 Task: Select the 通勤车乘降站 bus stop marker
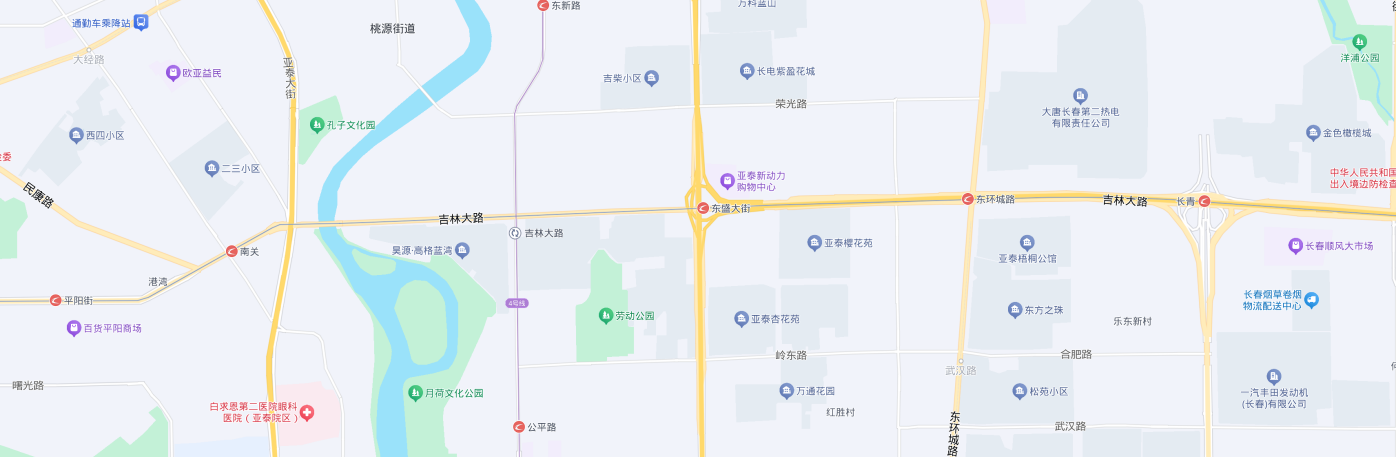[x=141, y=22]
